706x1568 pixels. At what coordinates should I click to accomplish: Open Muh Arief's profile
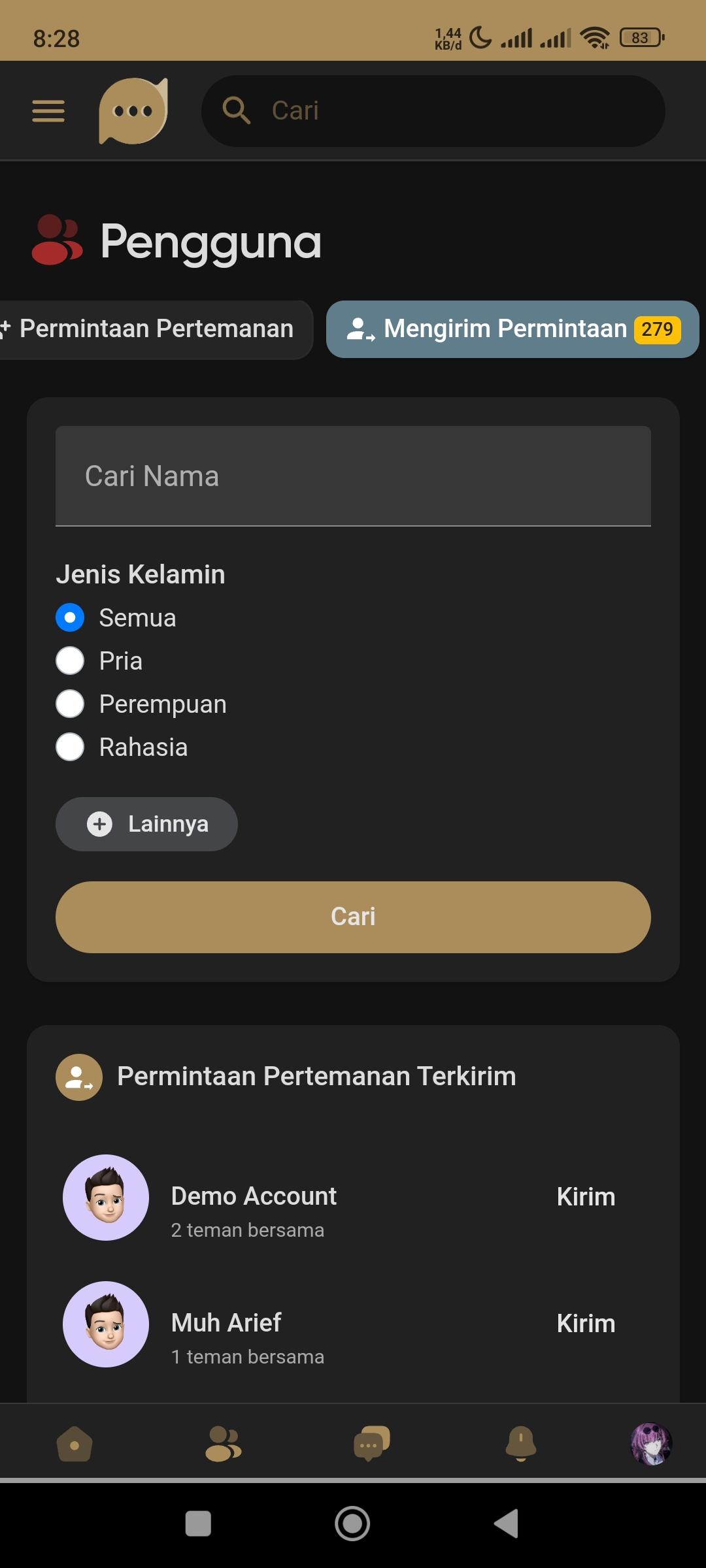[x=226, y=1323]
